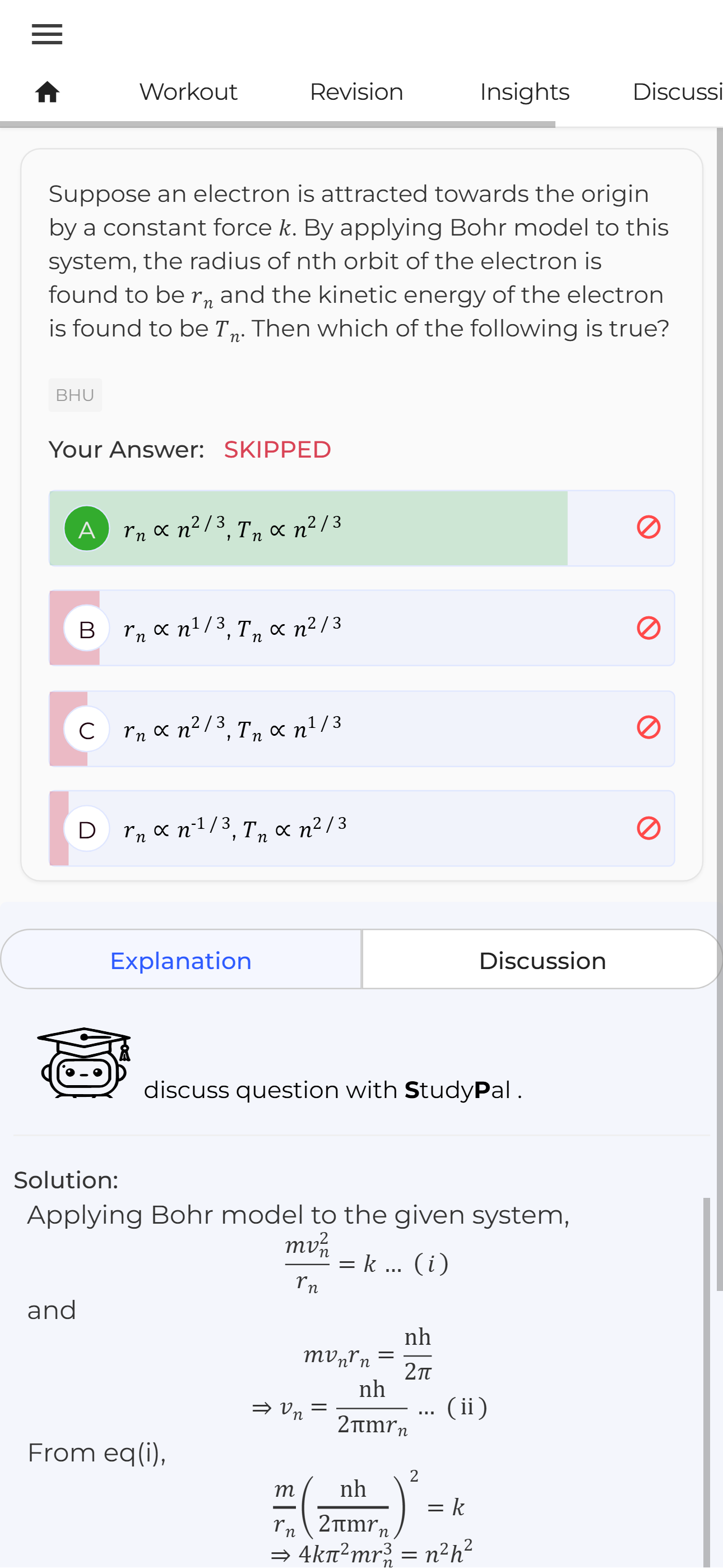Tap the BHU tag chip
723x1568 pixels.
(x=75, y=395)
